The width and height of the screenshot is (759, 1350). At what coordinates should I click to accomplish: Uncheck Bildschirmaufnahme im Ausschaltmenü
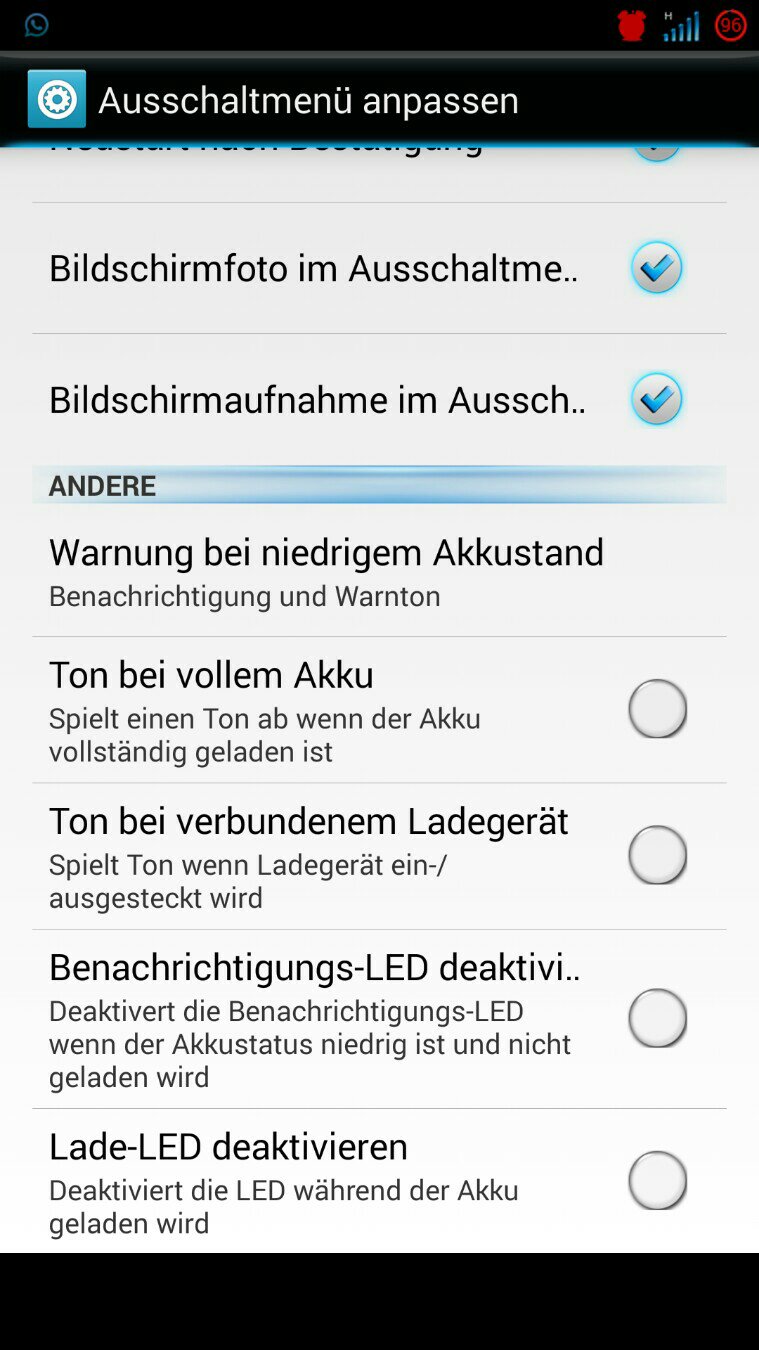657,399
